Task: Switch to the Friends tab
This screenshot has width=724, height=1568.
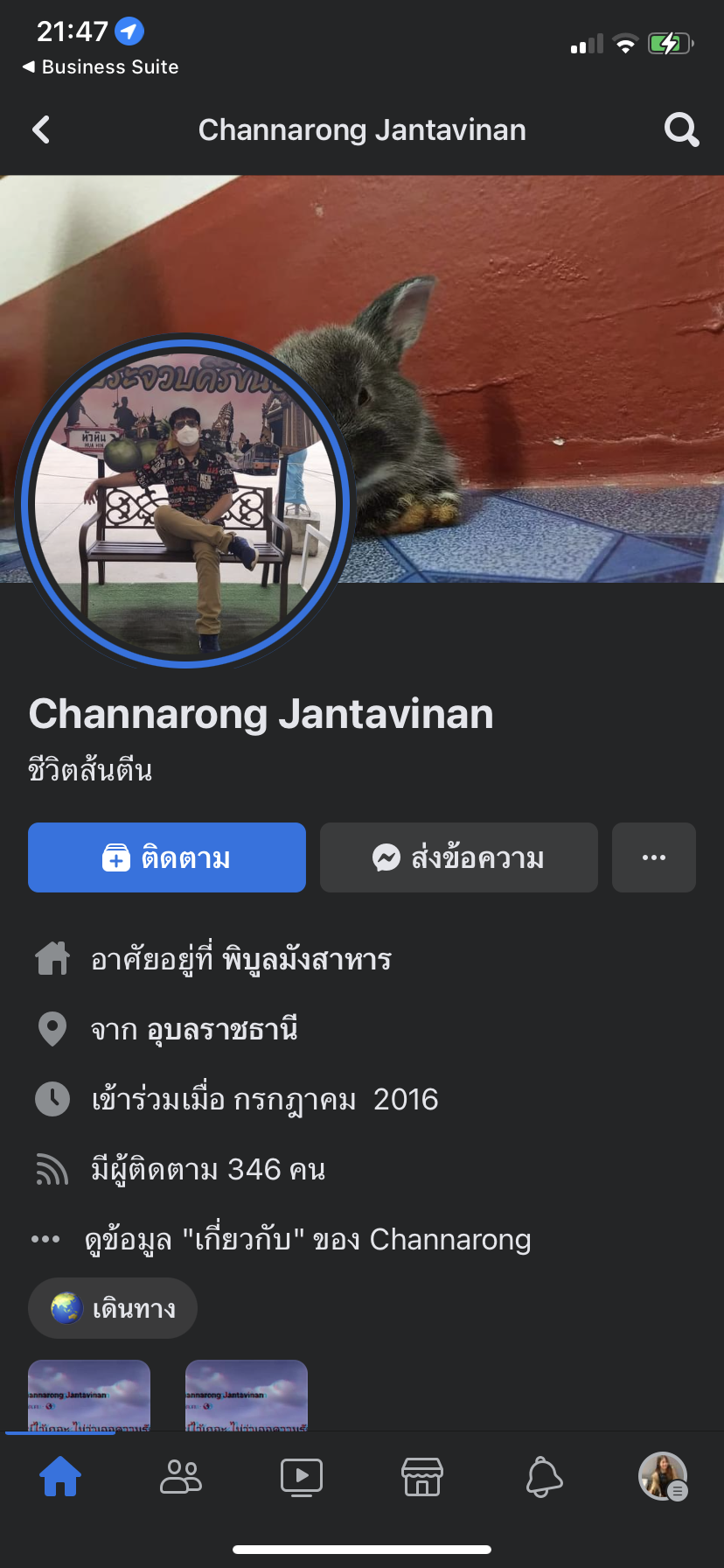Action: [x=181, y=1477]
